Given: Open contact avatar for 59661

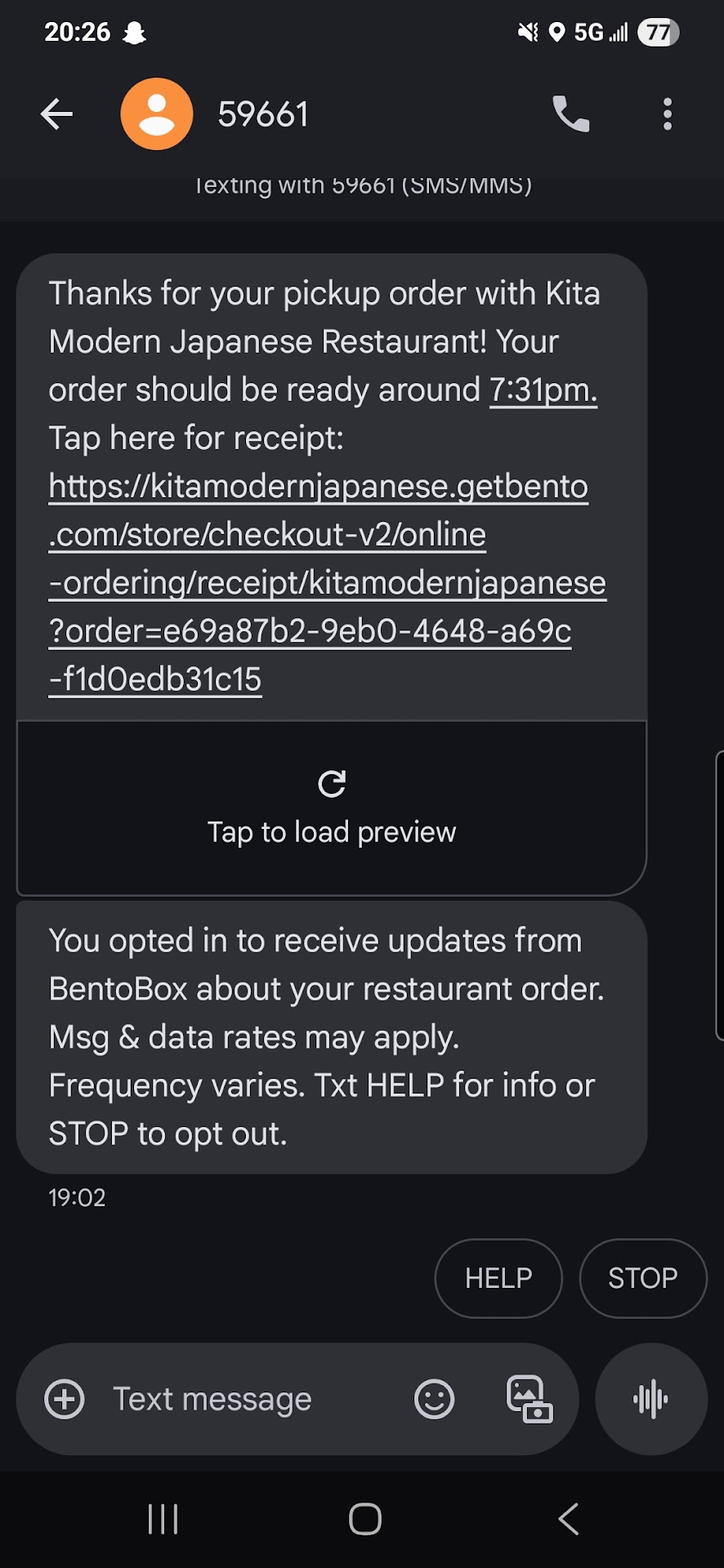Looking at the screenshot, I should click(157, 114).
